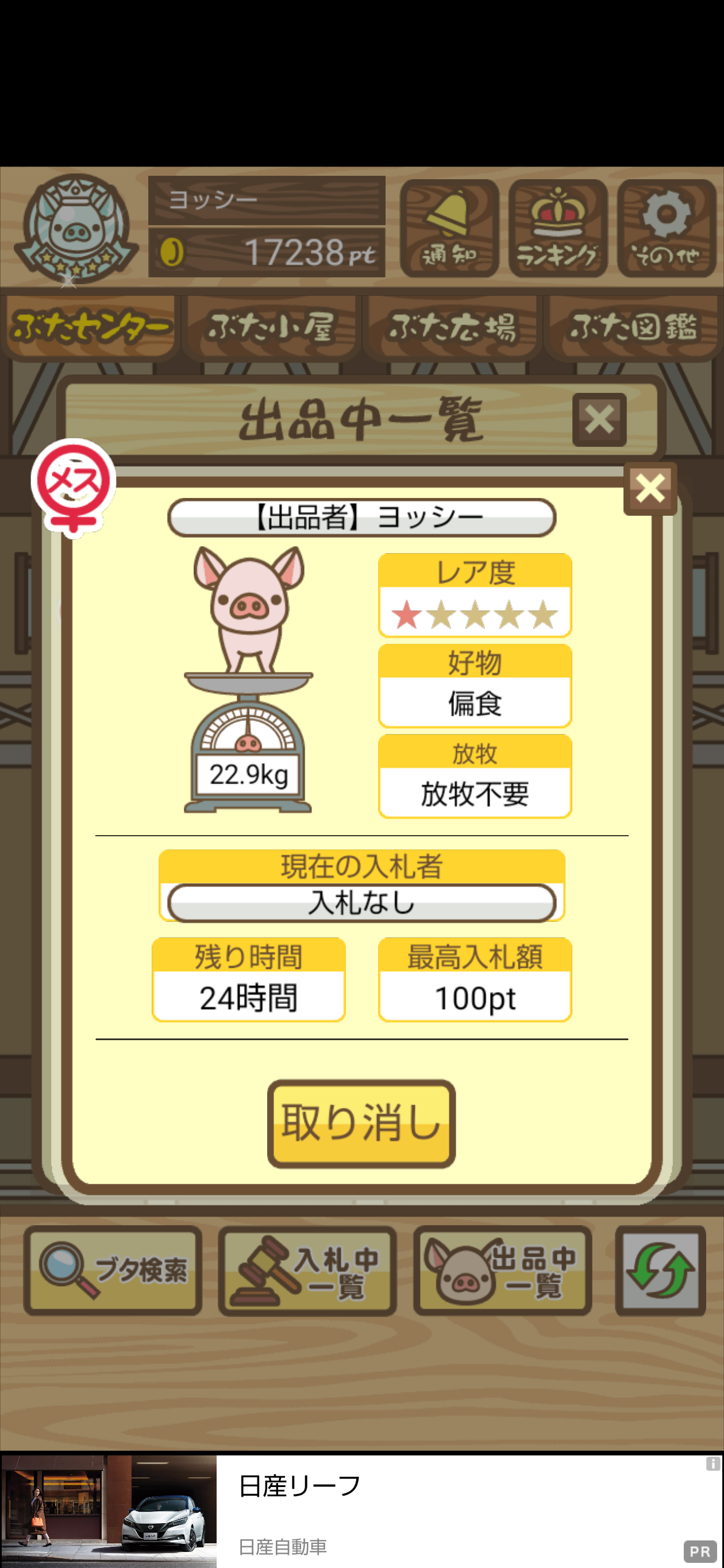This screenshot has height=1568, width=724.
Task: Open the ランキング rankings
Action: [x=558, y=228]
